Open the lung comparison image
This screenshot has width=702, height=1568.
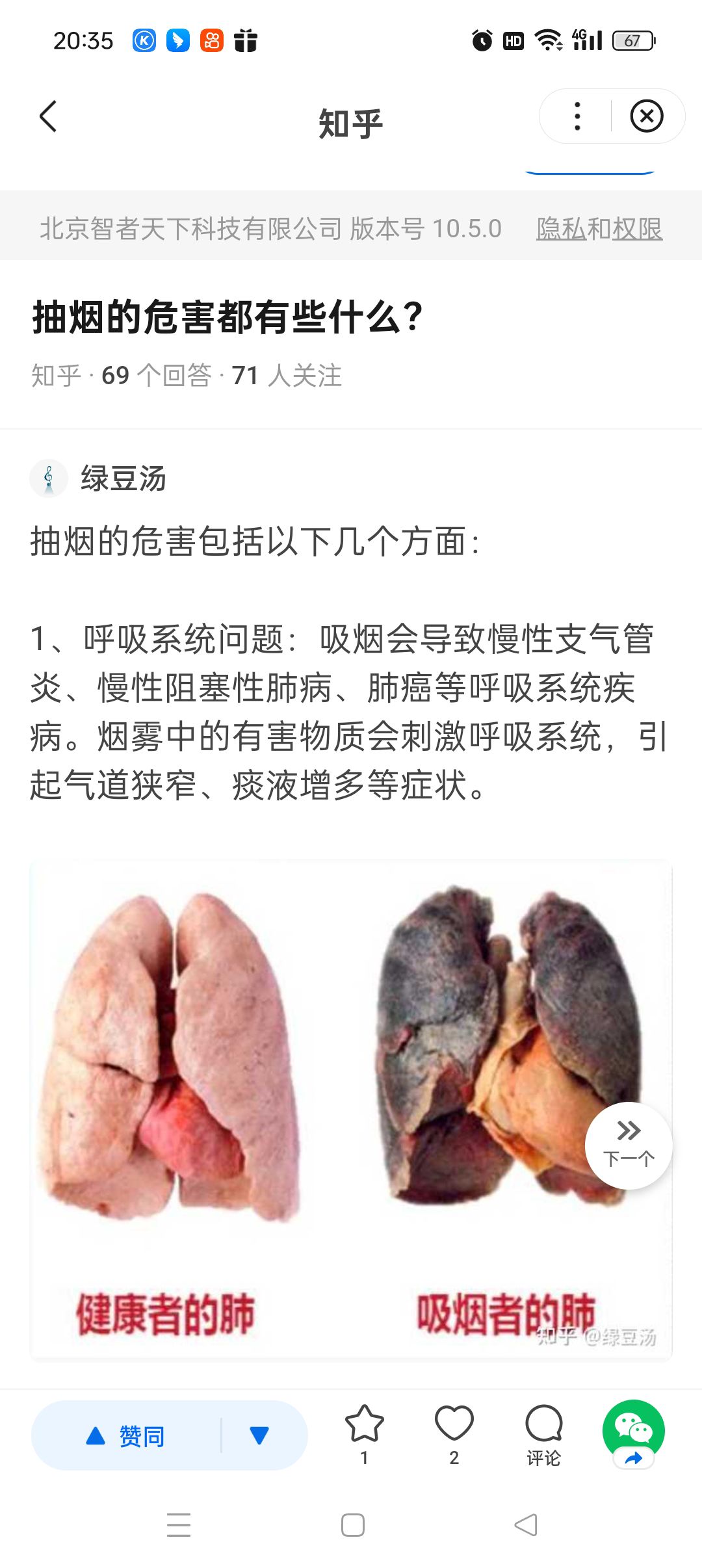[x=351, y=1110]
